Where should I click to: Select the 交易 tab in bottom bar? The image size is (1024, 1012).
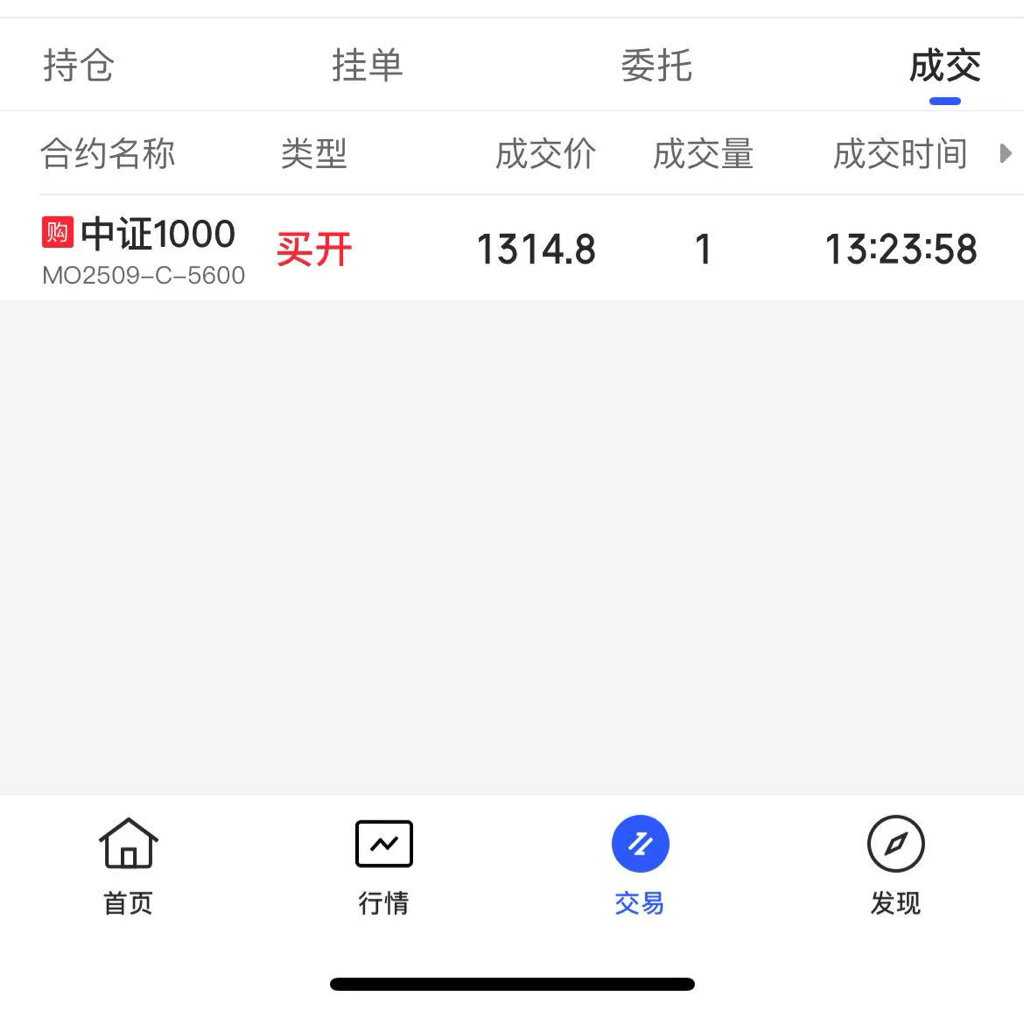640,864
